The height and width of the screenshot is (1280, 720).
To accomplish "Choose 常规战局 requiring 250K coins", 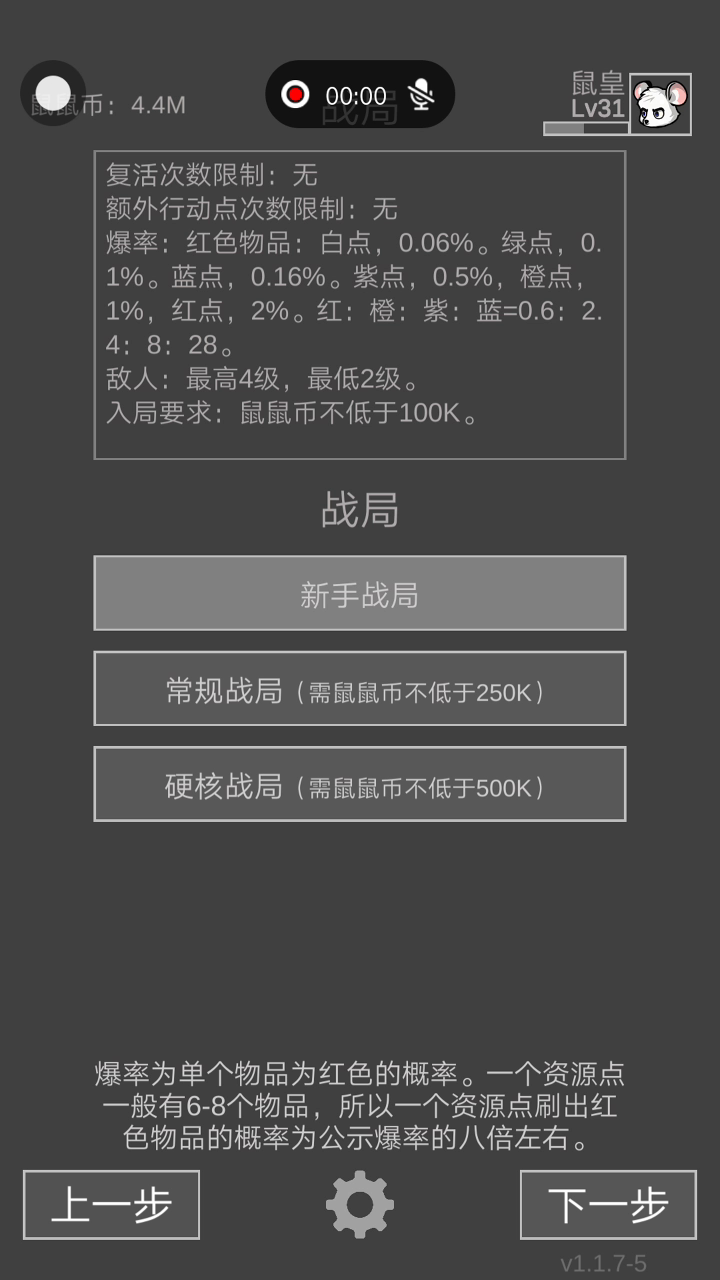I will pos(360,688).
